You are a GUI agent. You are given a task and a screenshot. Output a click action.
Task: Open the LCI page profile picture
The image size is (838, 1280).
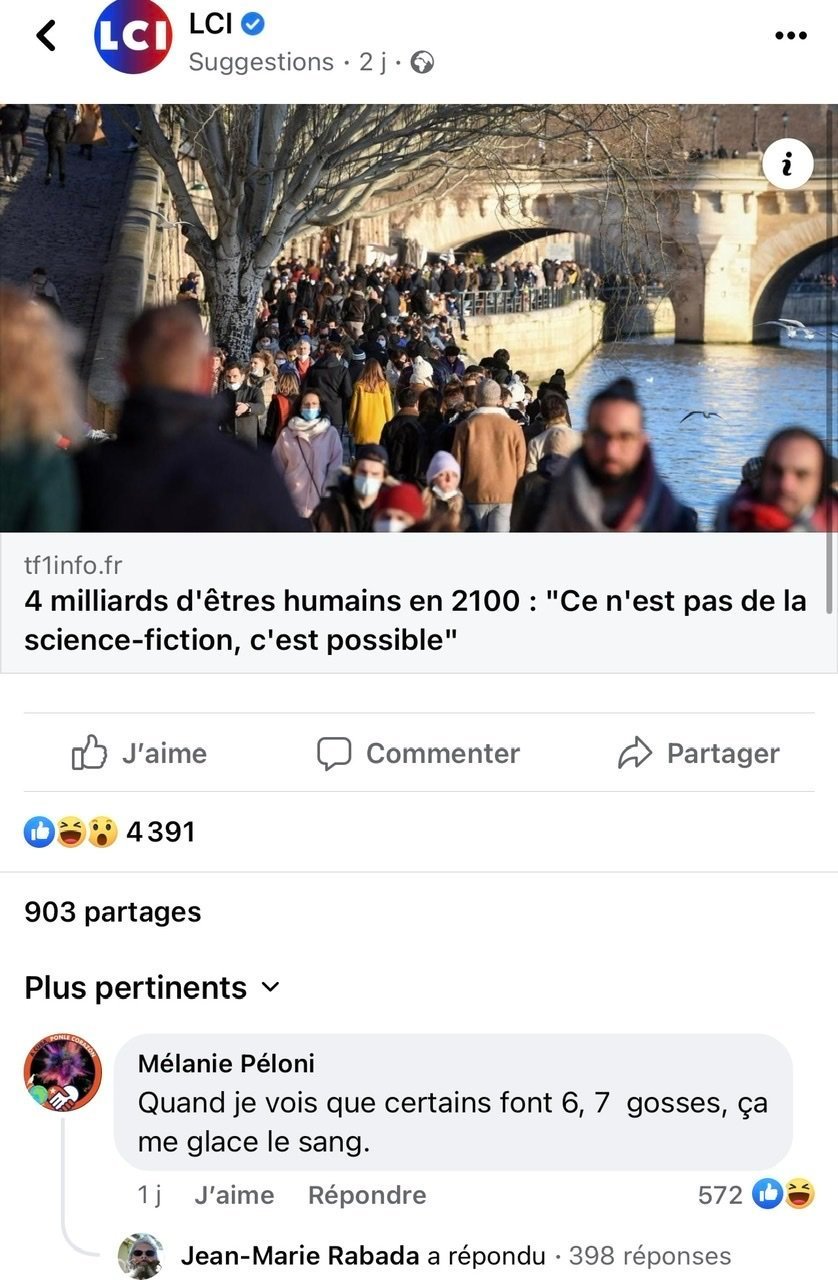(132, 36)
